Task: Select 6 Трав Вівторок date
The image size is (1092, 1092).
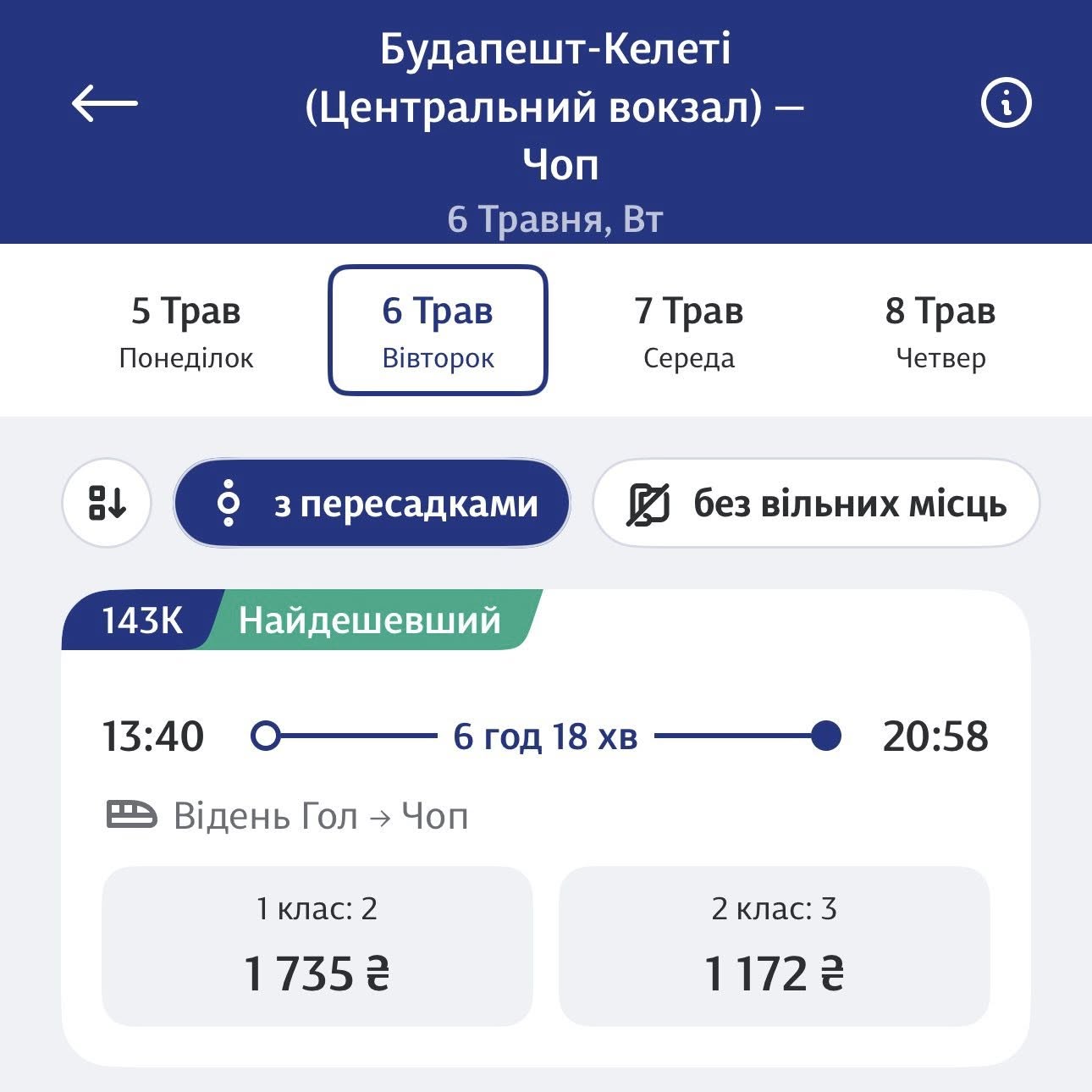Action: click(x=438, y=331)
